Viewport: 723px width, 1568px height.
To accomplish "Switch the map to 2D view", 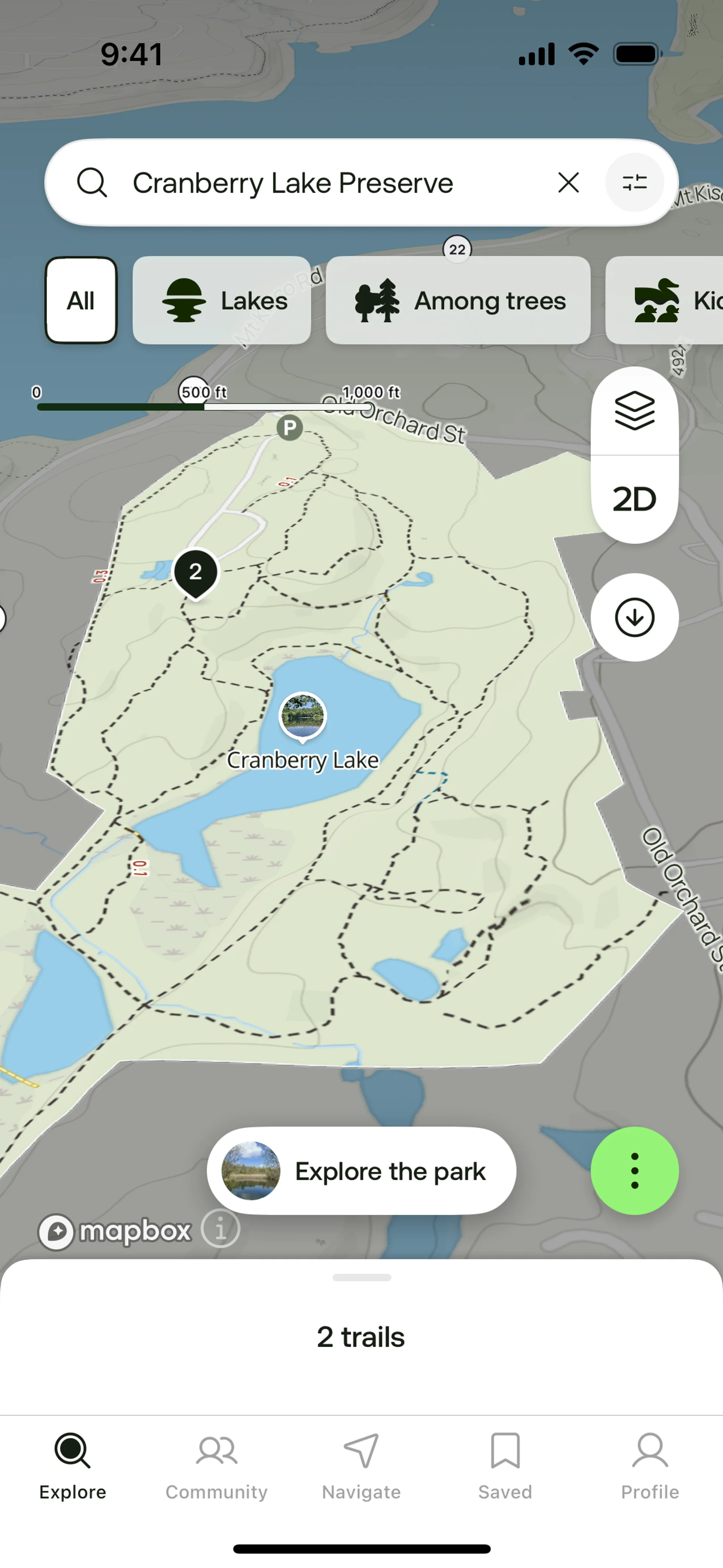I will point(634,499).
